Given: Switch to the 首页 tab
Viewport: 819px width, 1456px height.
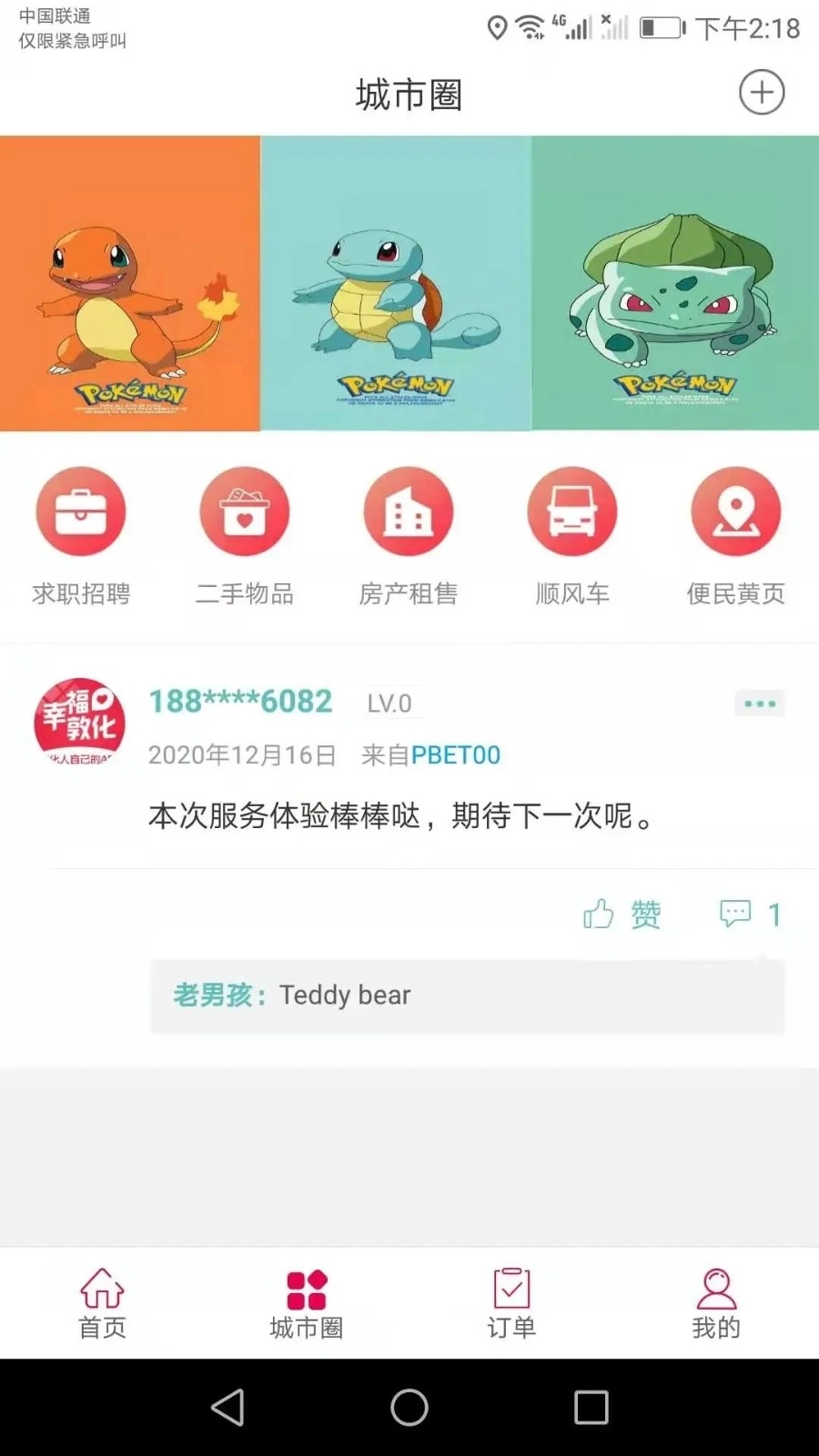Looking at the screenshot, I should click(102, 1303).
